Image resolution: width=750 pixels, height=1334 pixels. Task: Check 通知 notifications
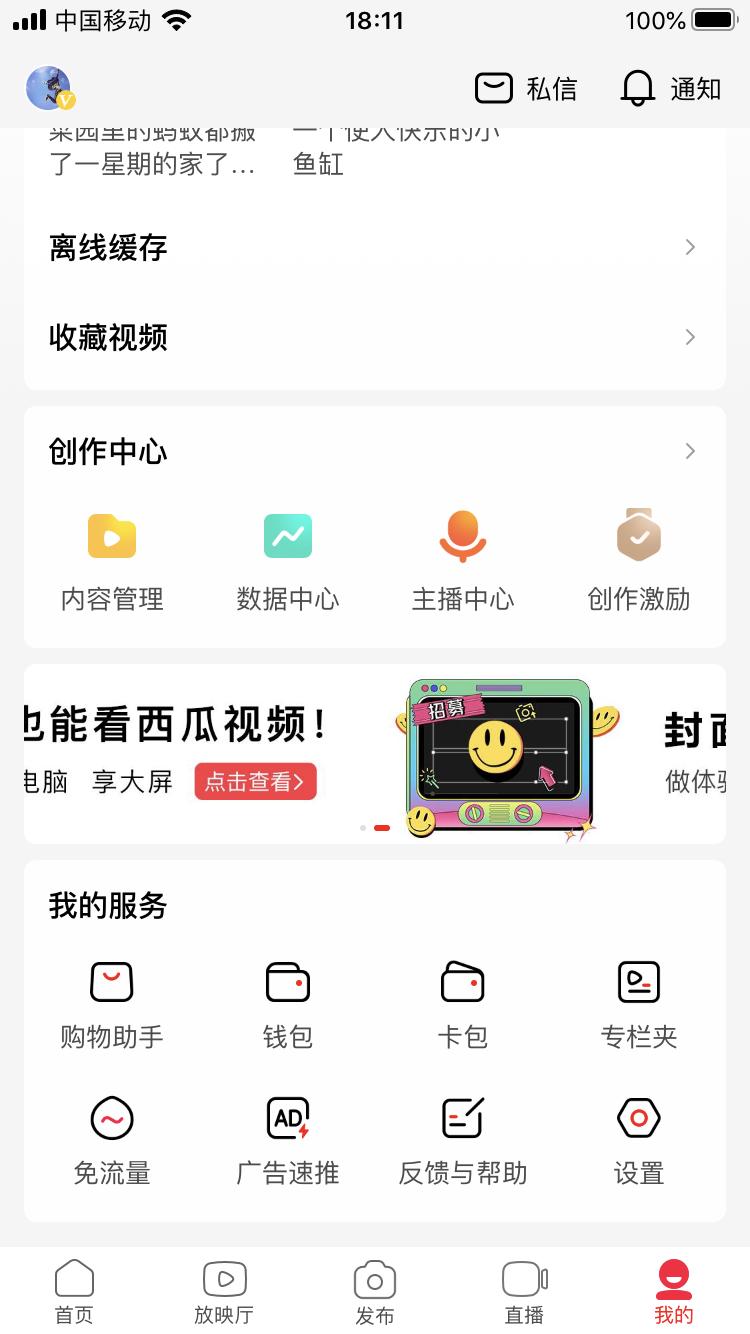click(x=670, y=89)
